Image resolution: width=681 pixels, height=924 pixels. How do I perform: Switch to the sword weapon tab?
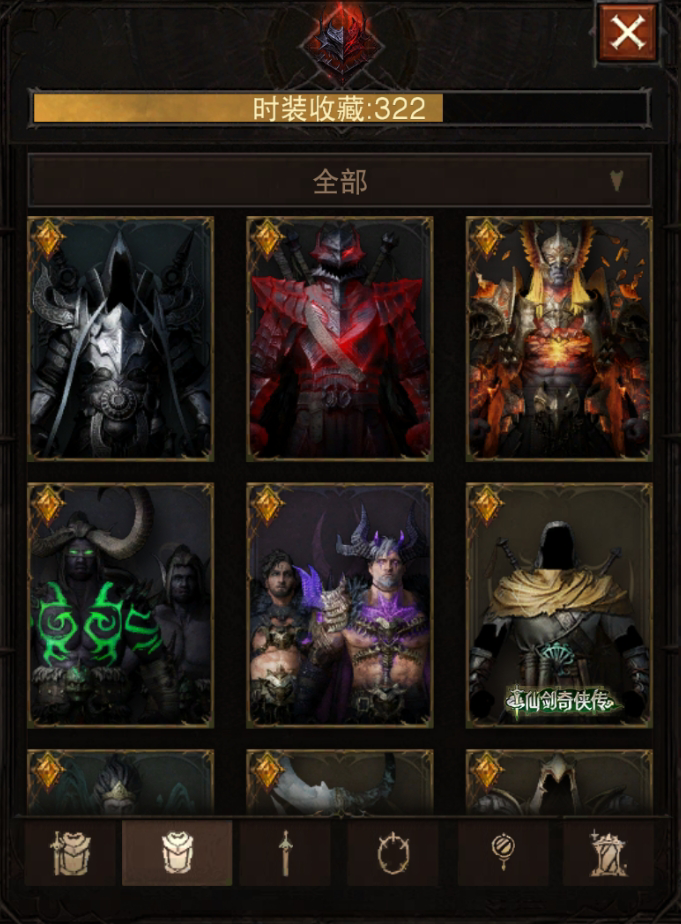click(284, 855)
